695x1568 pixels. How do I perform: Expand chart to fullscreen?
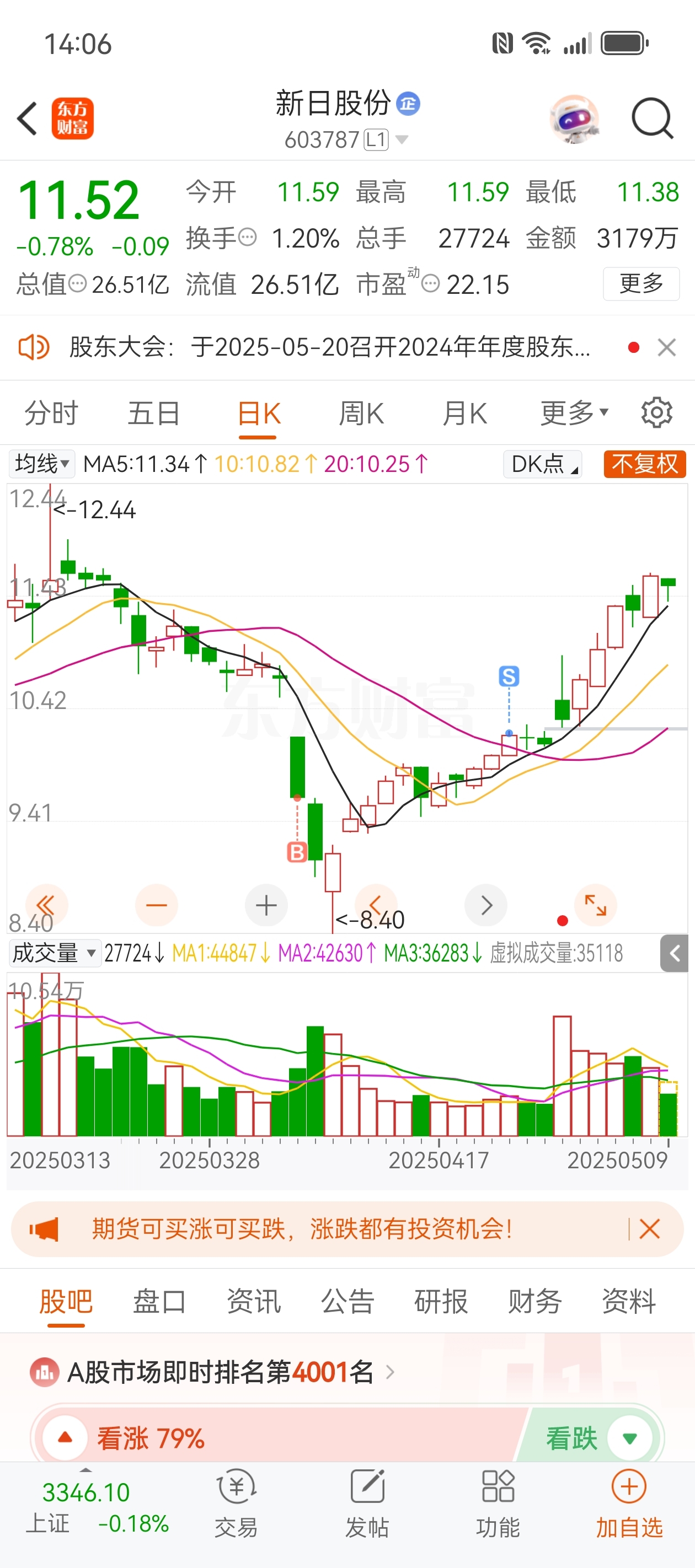point(595,905)
